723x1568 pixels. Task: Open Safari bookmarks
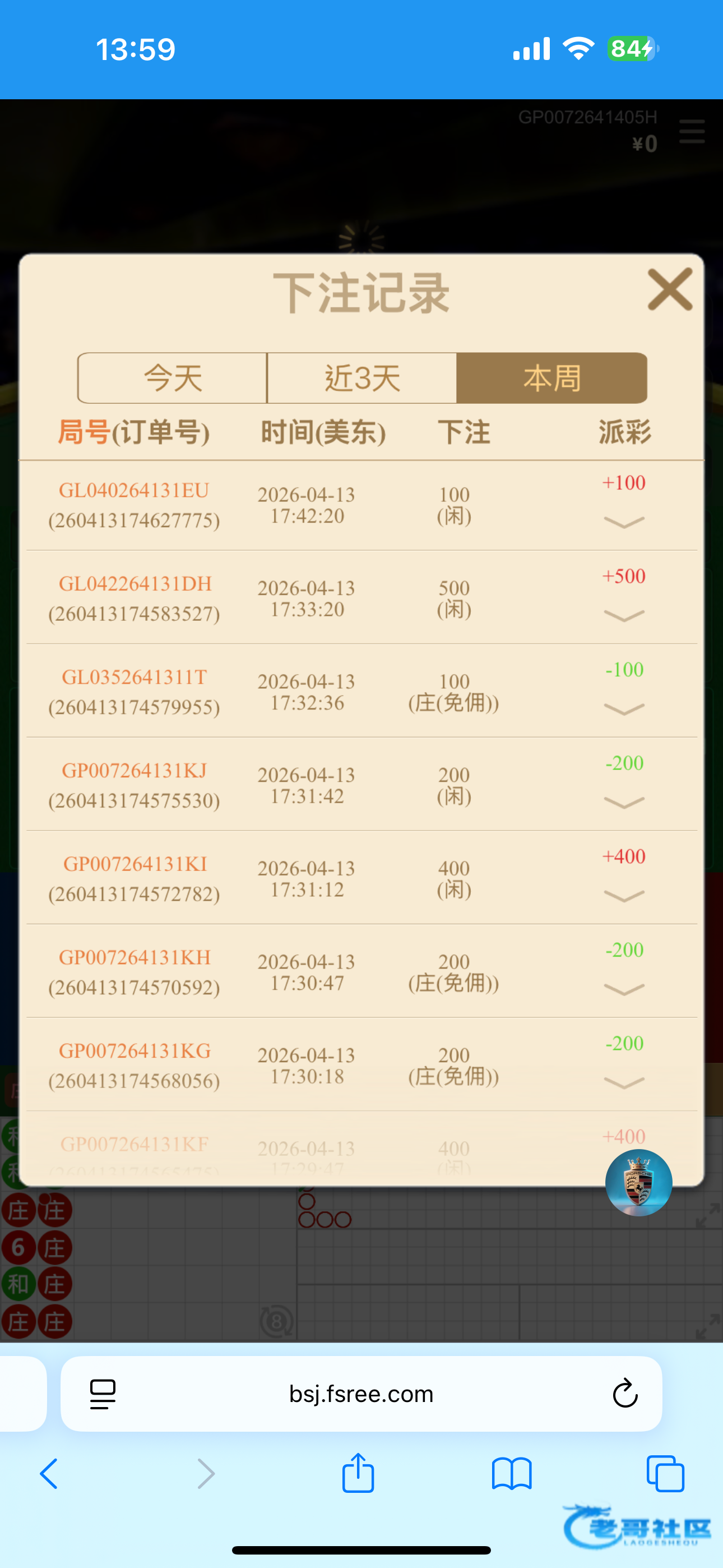click(511, 1474)
